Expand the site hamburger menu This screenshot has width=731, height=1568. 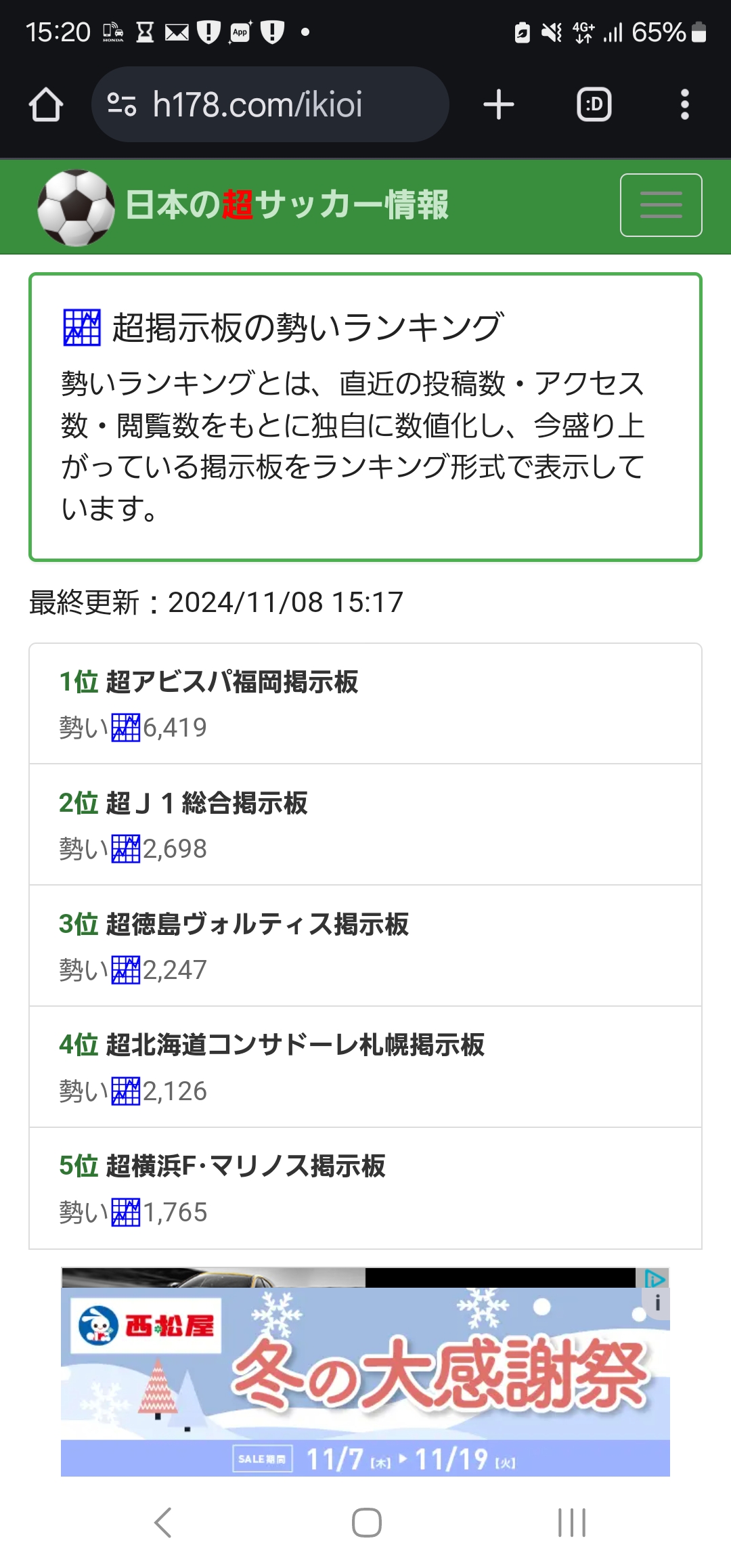click(x=661, y=205)
